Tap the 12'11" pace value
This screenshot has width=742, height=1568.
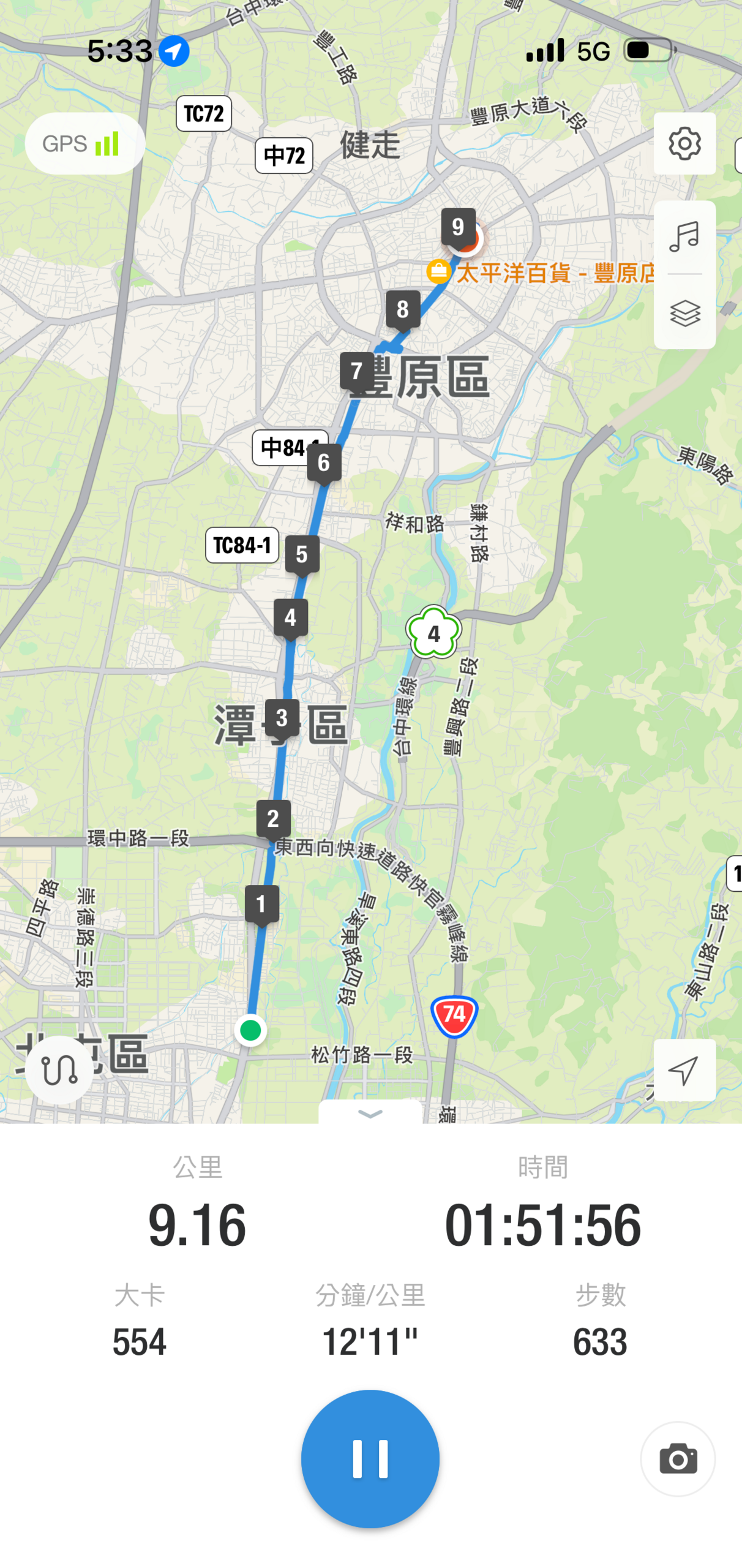tap(370, 1341)
